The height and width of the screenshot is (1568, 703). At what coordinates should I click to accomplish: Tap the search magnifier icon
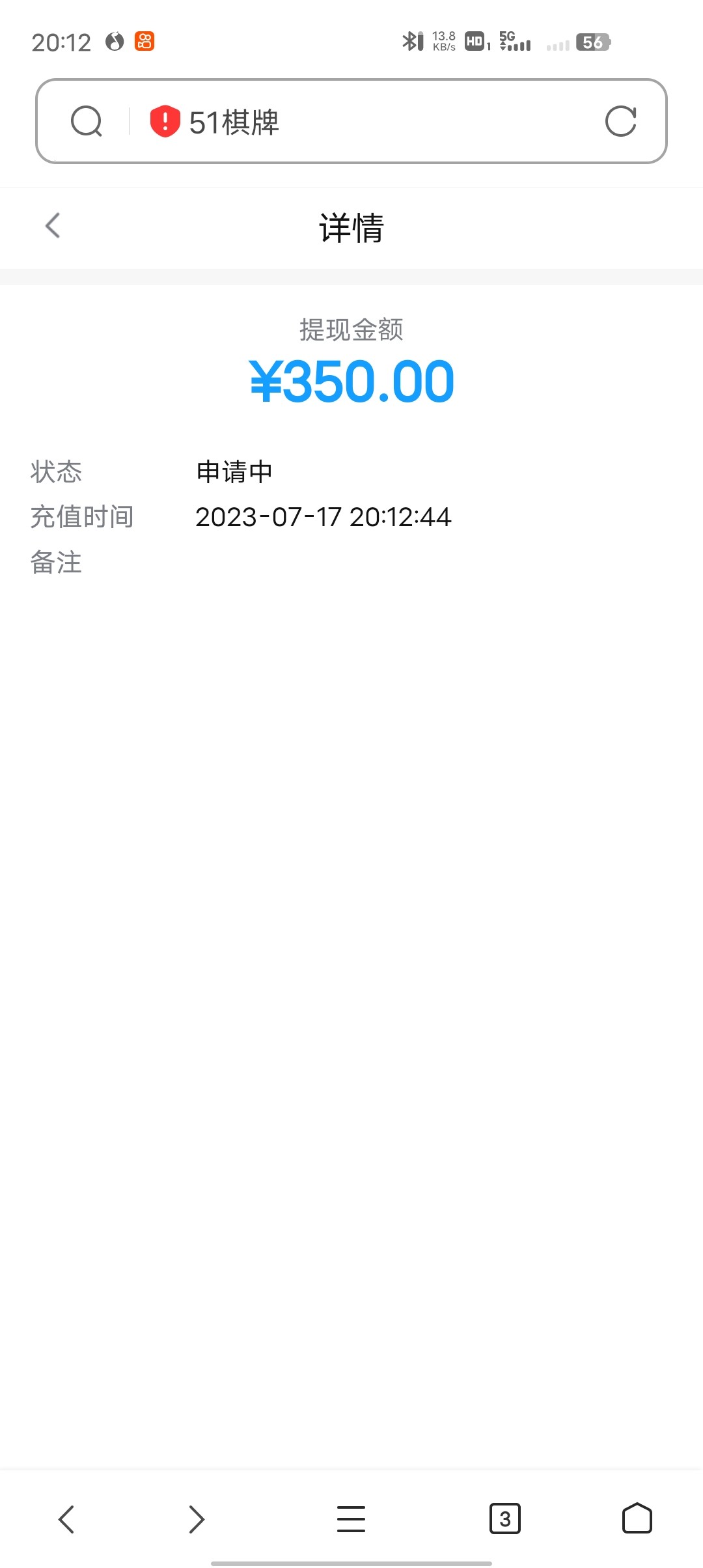(87, 122)
